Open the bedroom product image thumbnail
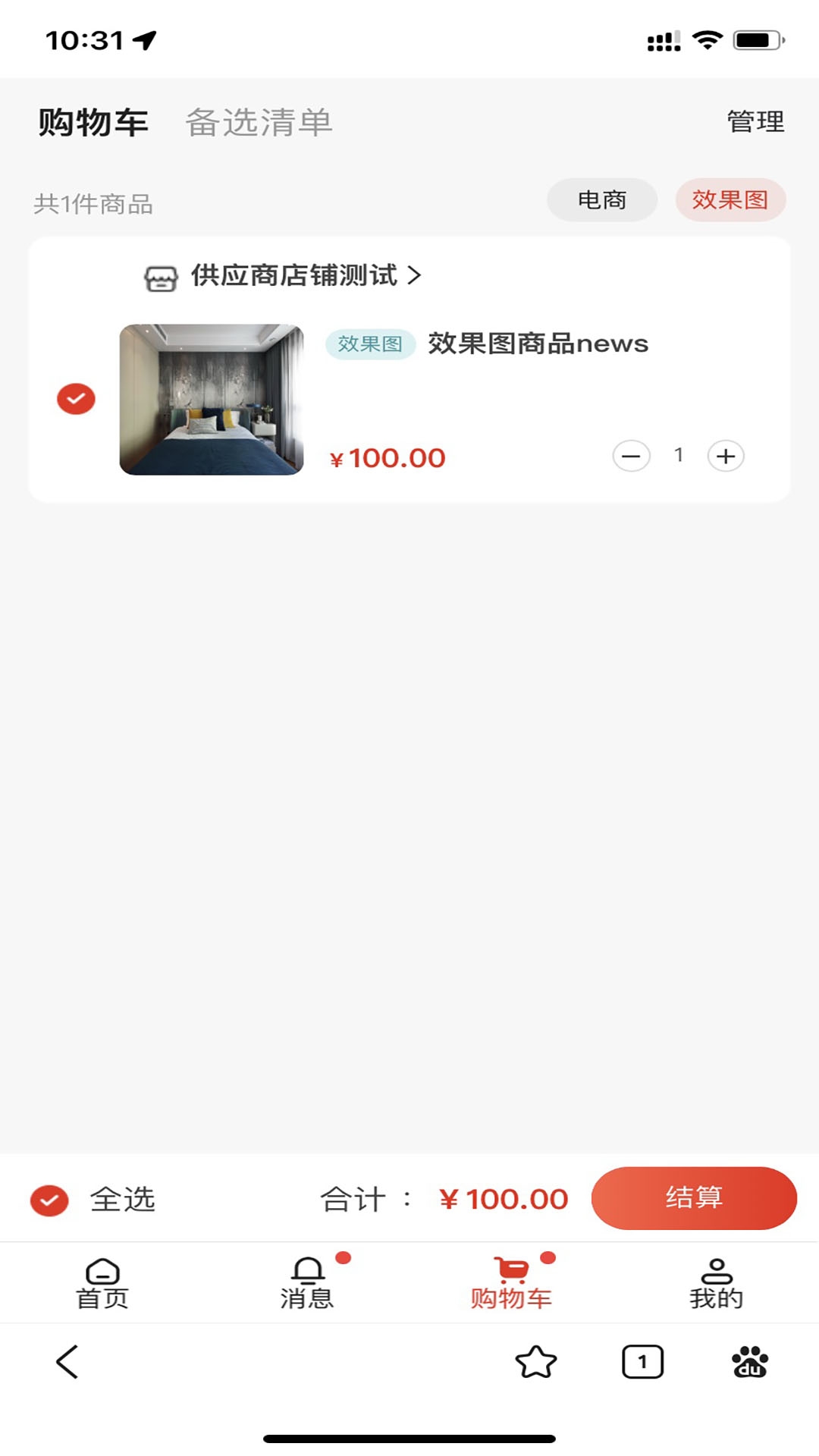Screen dimensions: 819x1456 [x=212, y=398]
